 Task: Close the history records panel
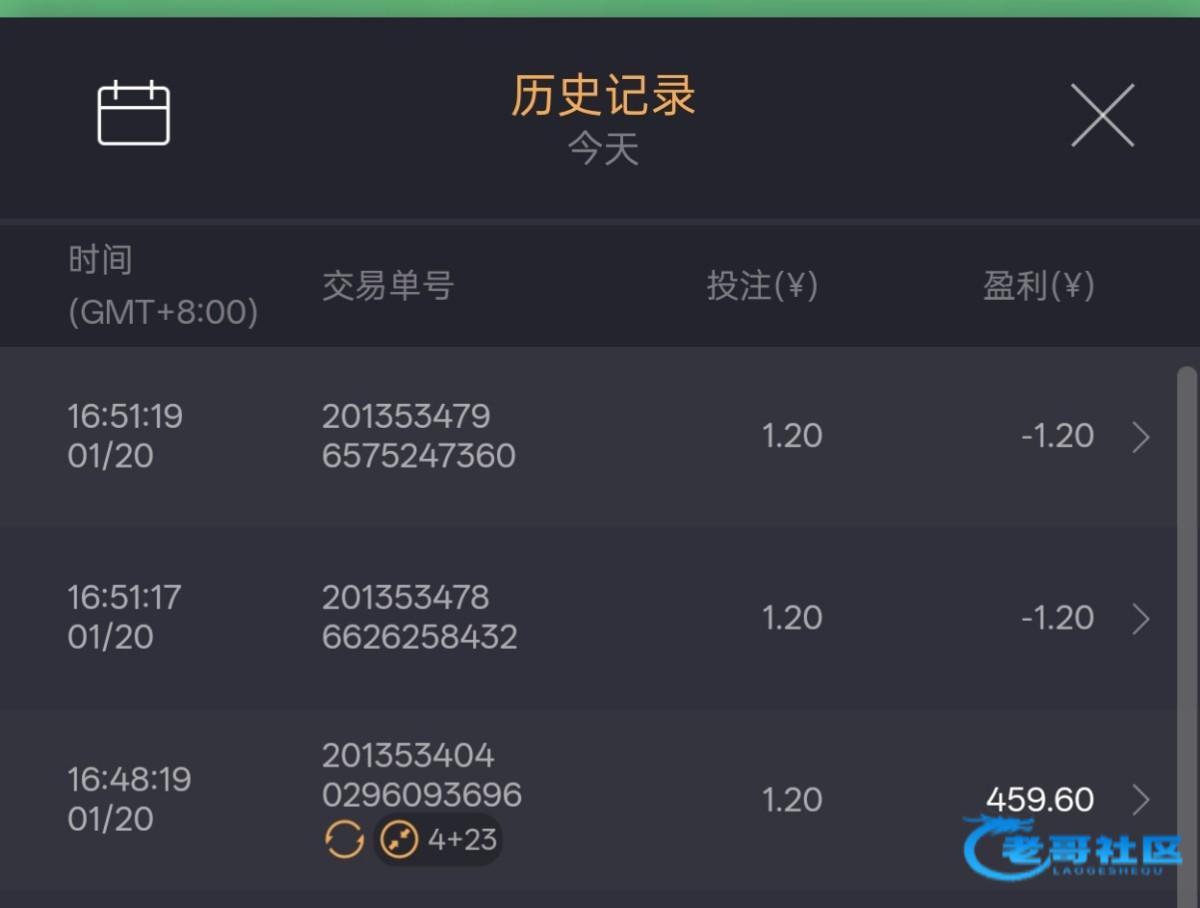coord(1102,116)
